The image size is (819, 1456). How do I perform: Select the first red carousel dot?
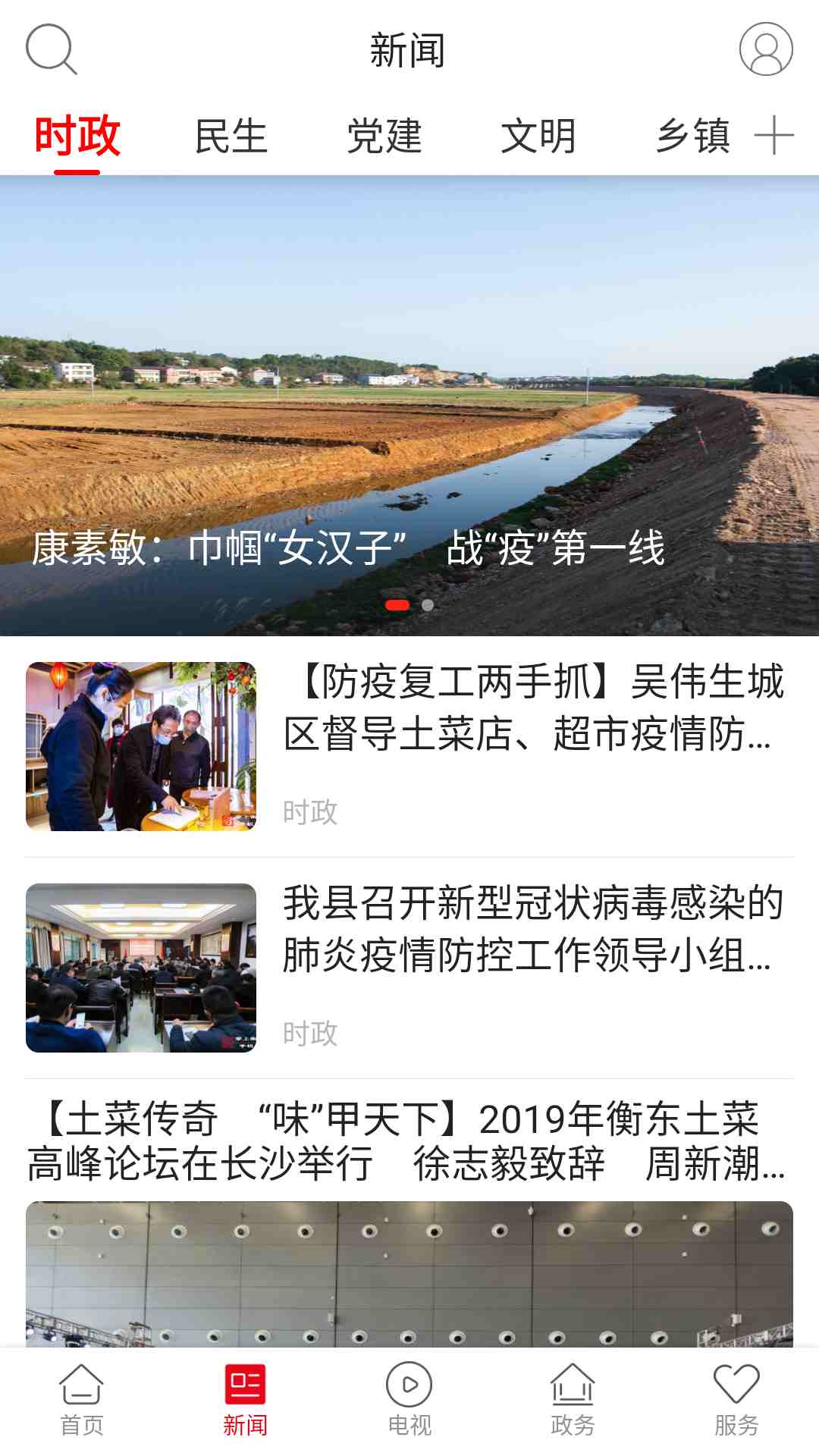(397, 605)
